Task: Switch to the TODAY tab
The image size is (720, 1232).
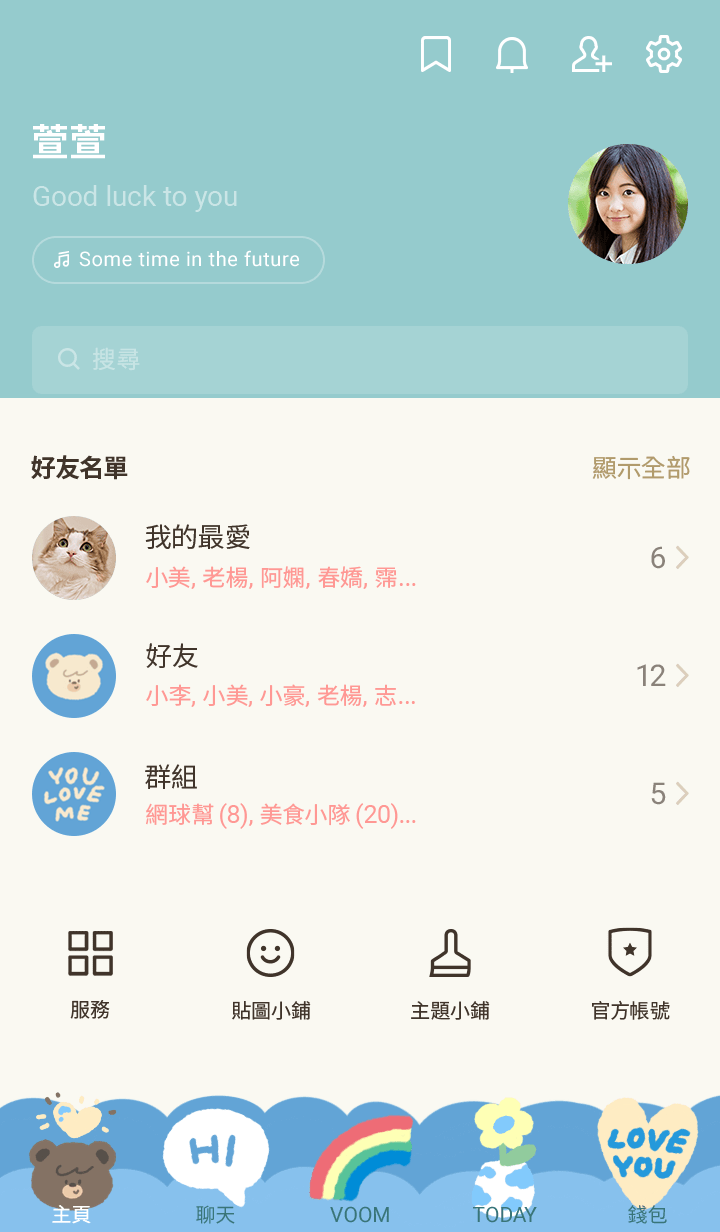Action: coord(504,1165)
